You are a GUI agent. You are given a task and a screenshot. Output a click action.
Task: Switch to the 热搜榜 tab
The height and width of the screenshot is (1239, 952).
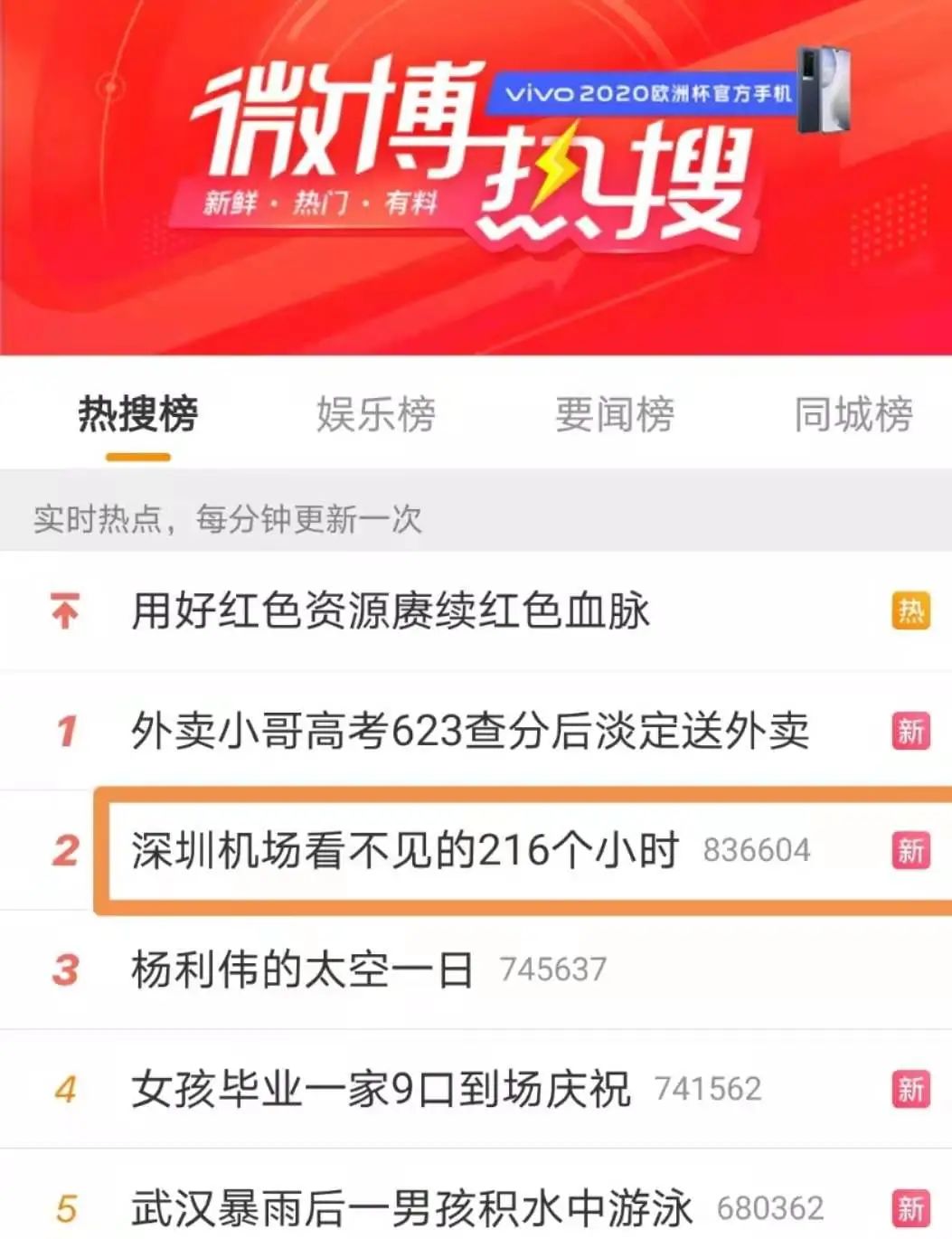[x=137, y=415]
